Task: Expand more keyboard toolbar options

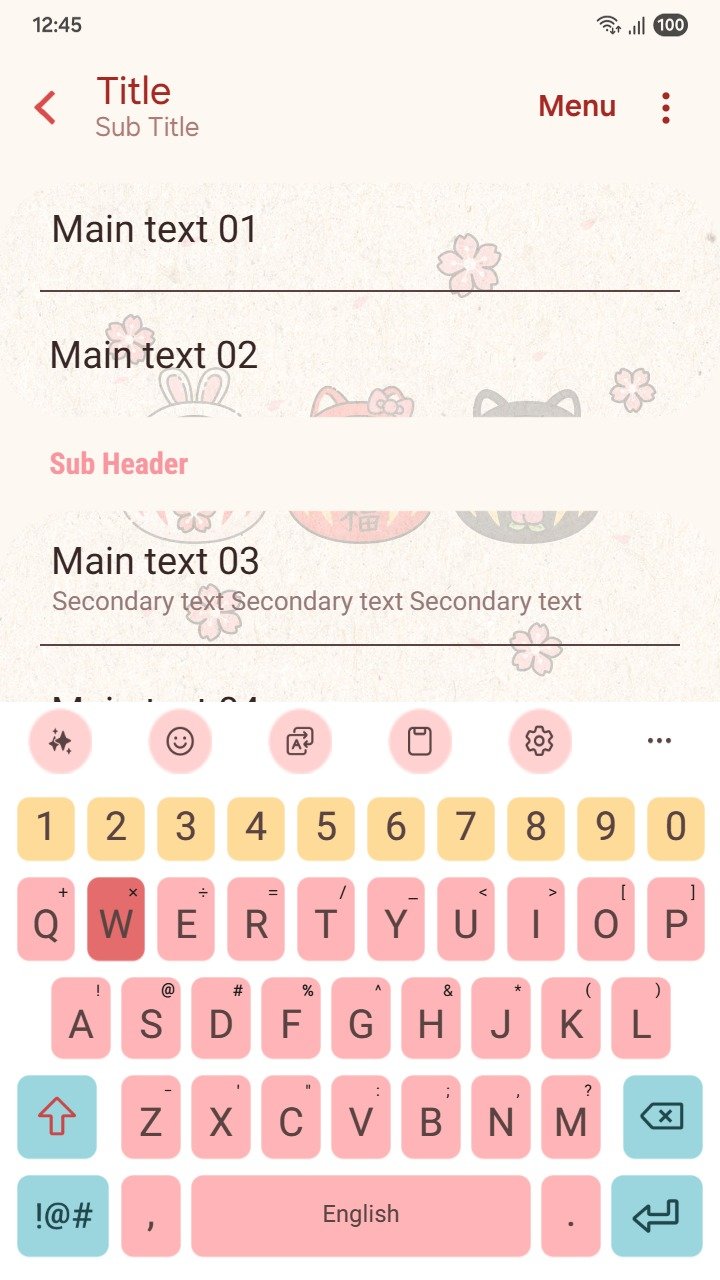Action: tap(659, 741)
